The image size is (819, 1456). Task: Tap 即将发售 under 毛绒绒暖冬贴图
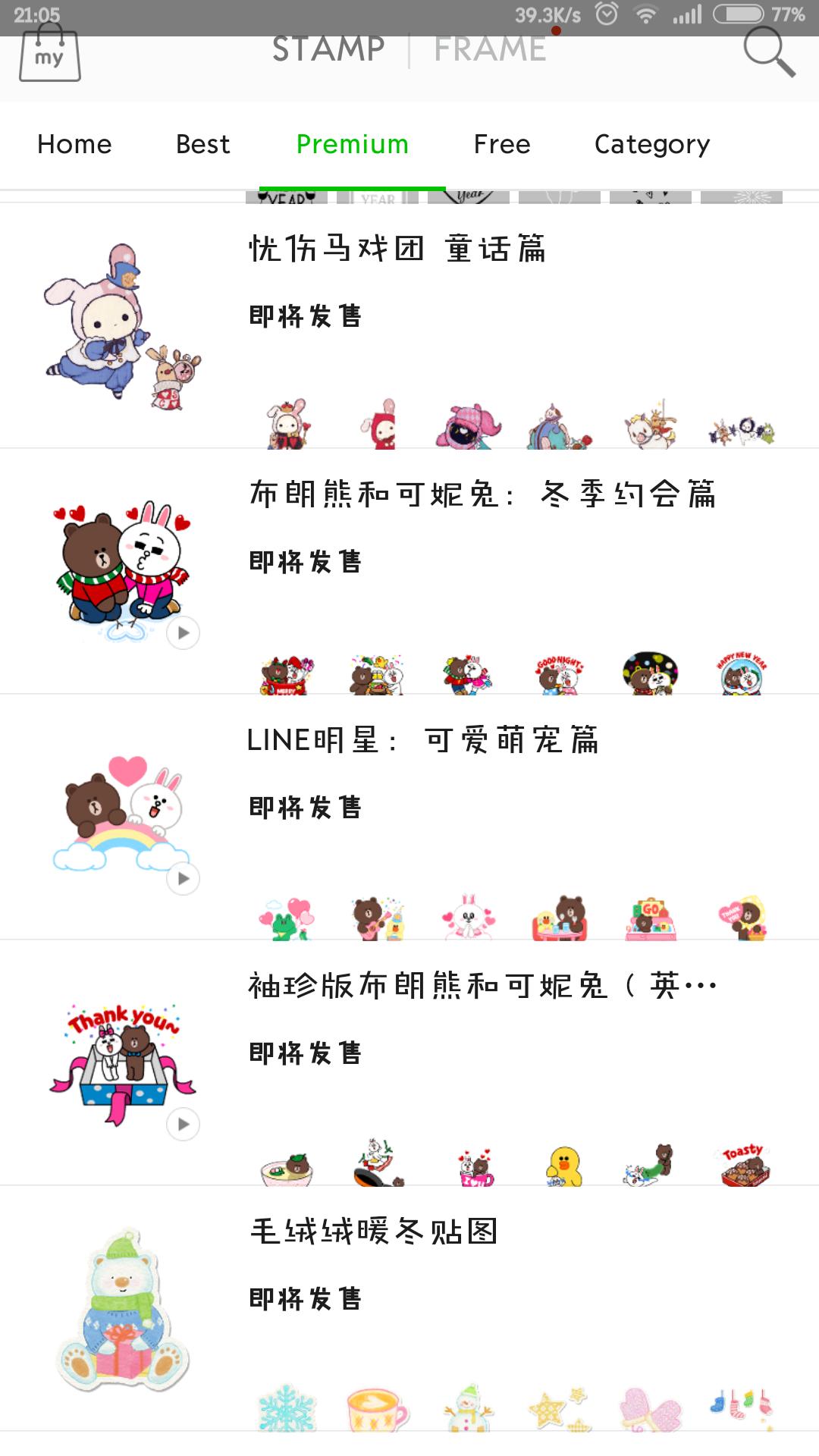(306, 1299)
